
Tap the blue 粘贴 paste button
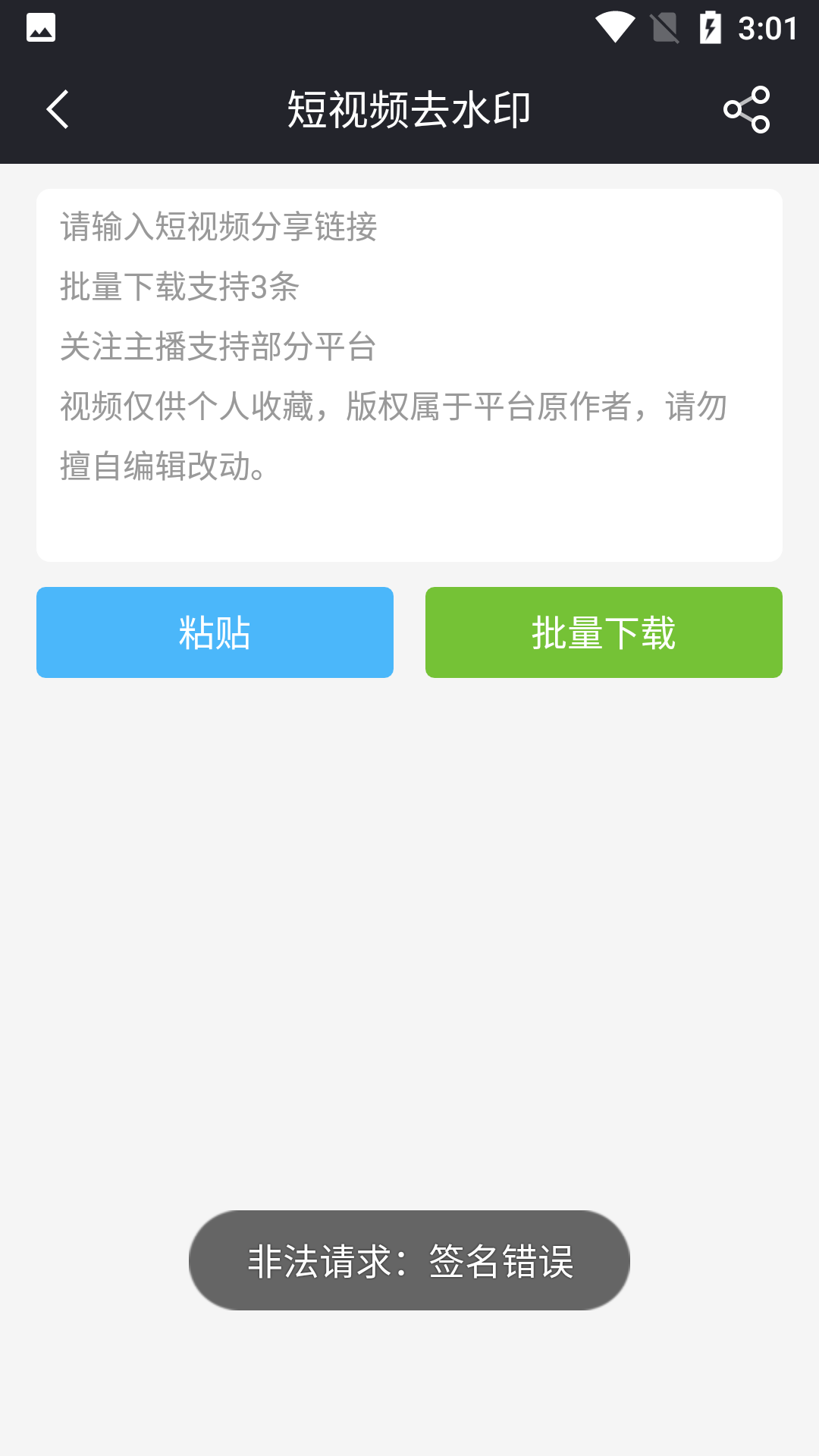click(215, 632)
